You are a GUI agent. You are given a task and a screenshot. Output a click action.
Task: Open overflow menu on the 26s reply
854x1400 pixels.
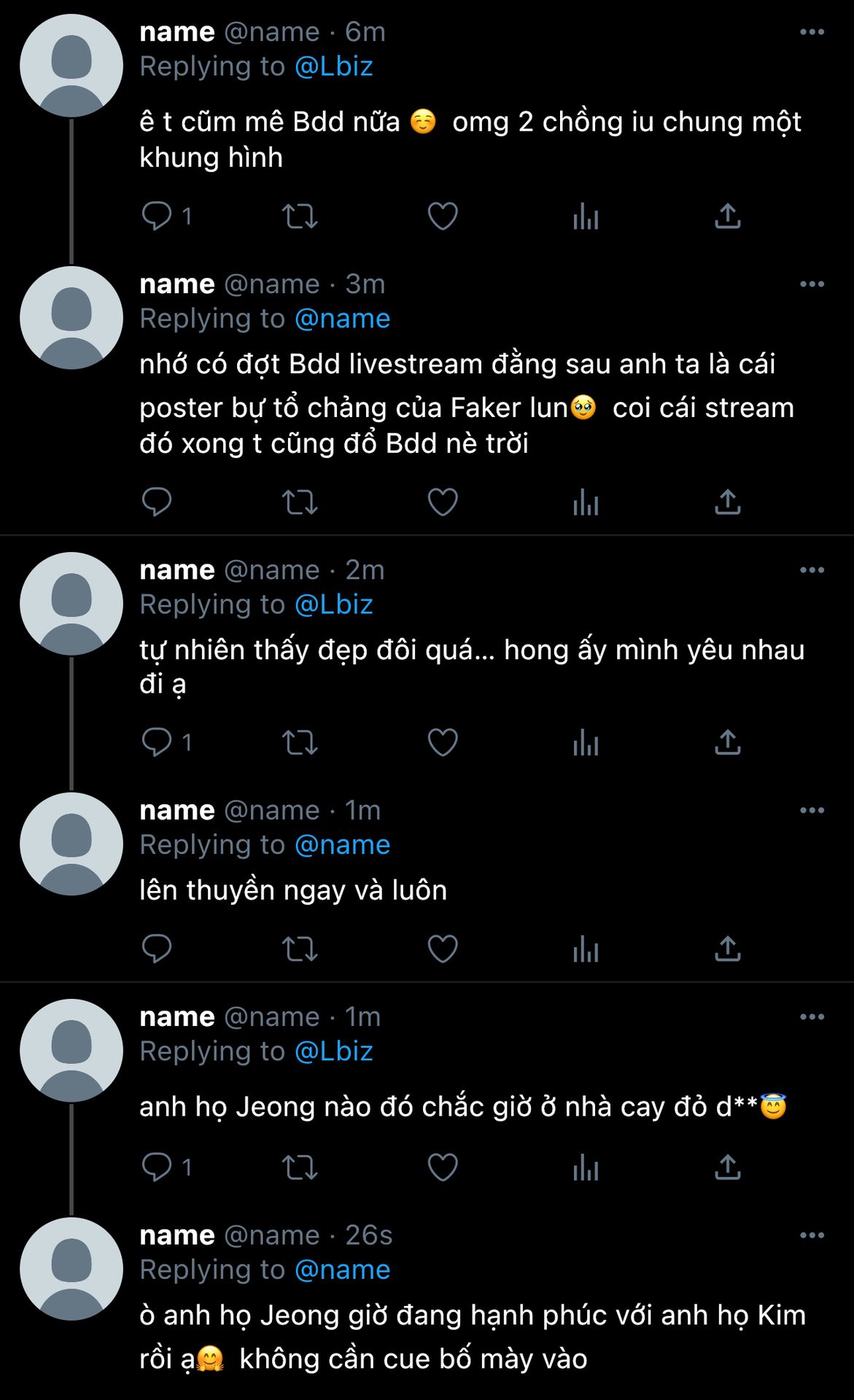(x=812, y=1235)
